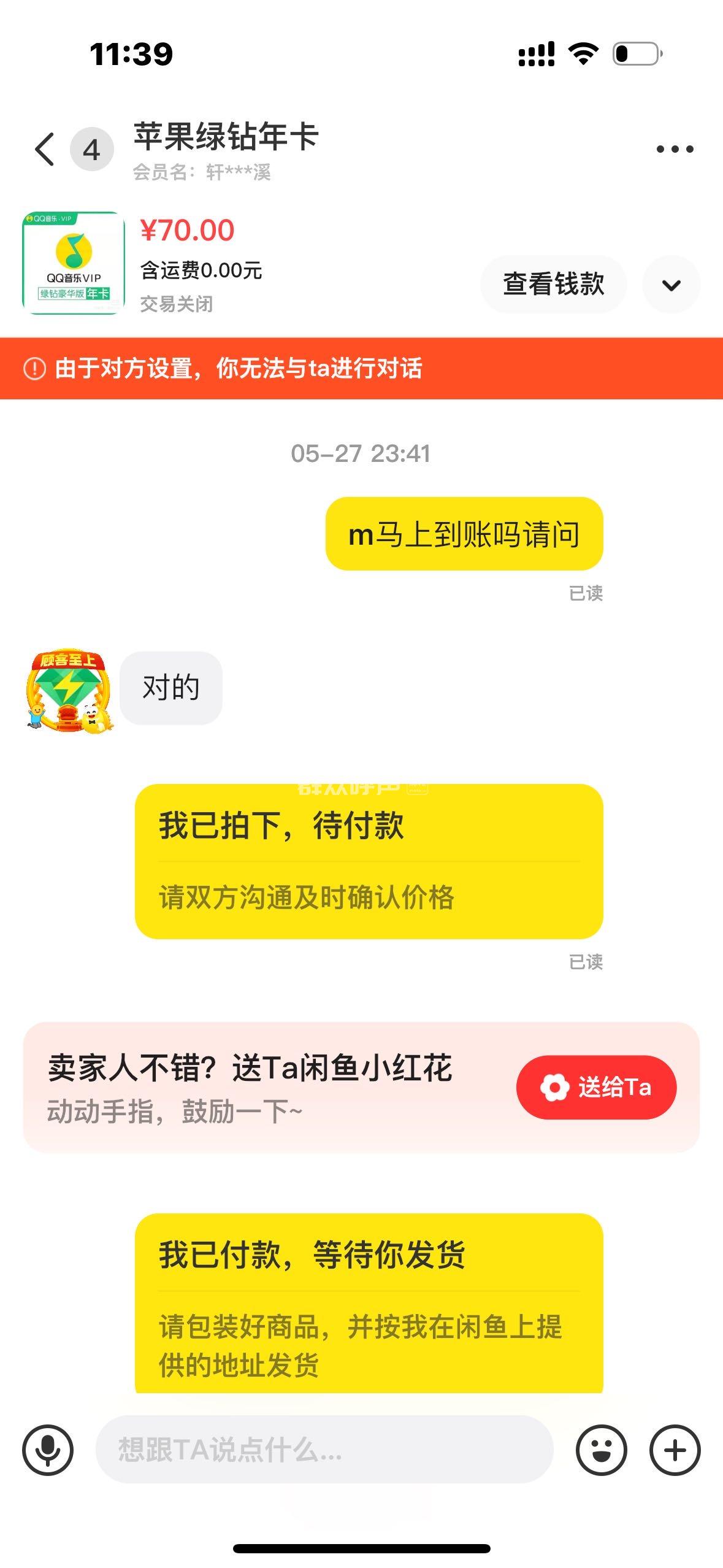This screenshot has width=723, height=1568.
Task: Expand the order actions chevron
Action: [x=671, y=285]
